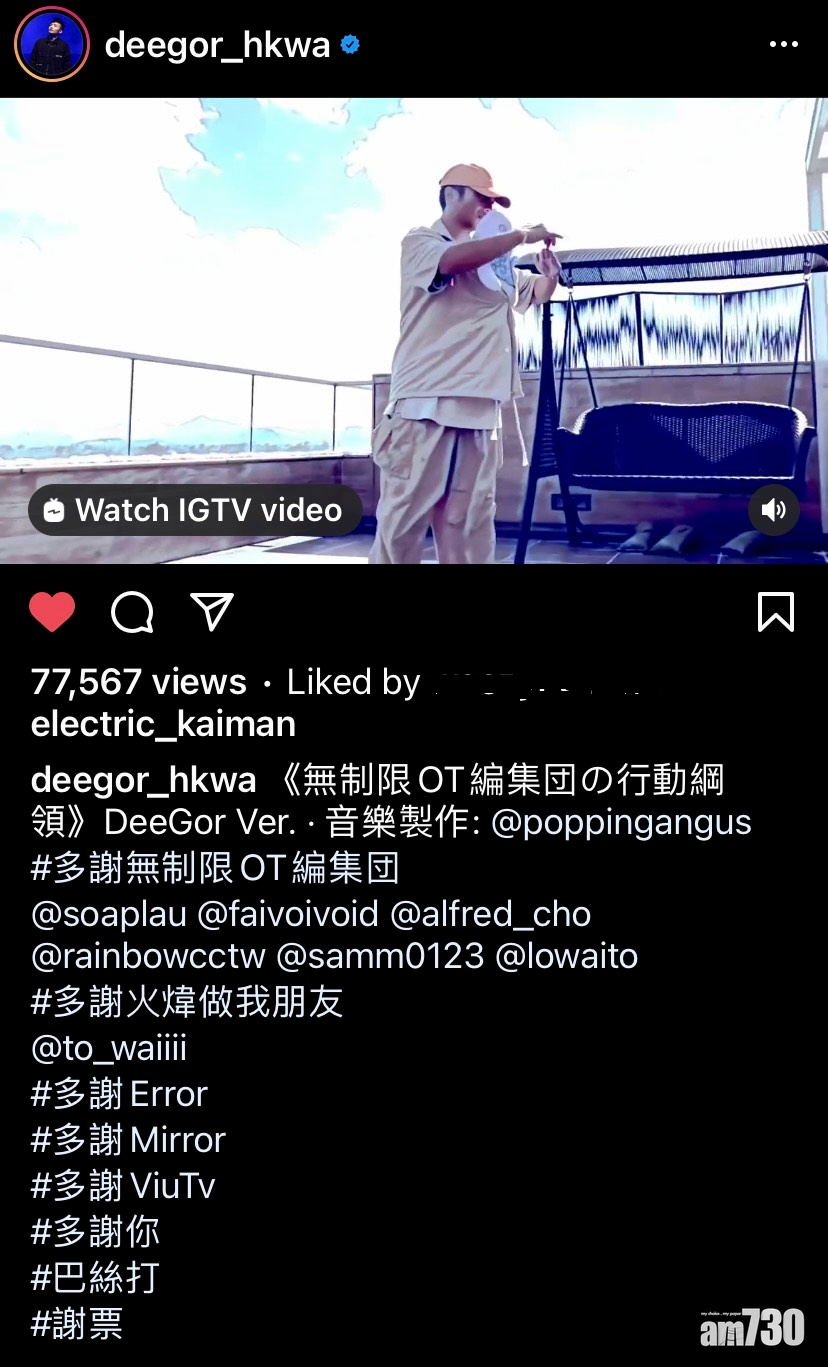Open the @lowaito mention
The image size is (828, 1367).
click(566, 957)
